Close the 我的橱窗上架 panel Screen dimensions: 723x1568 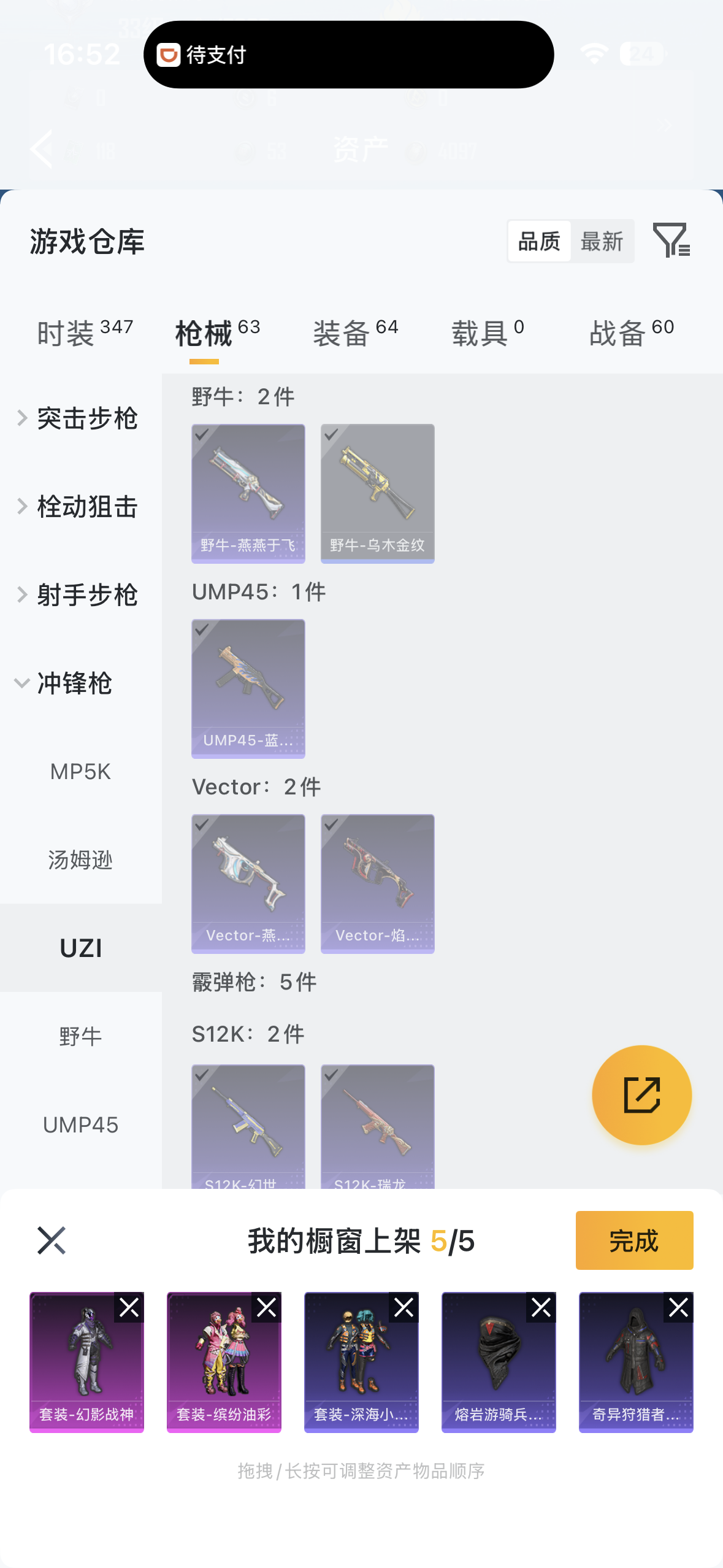52,1240
